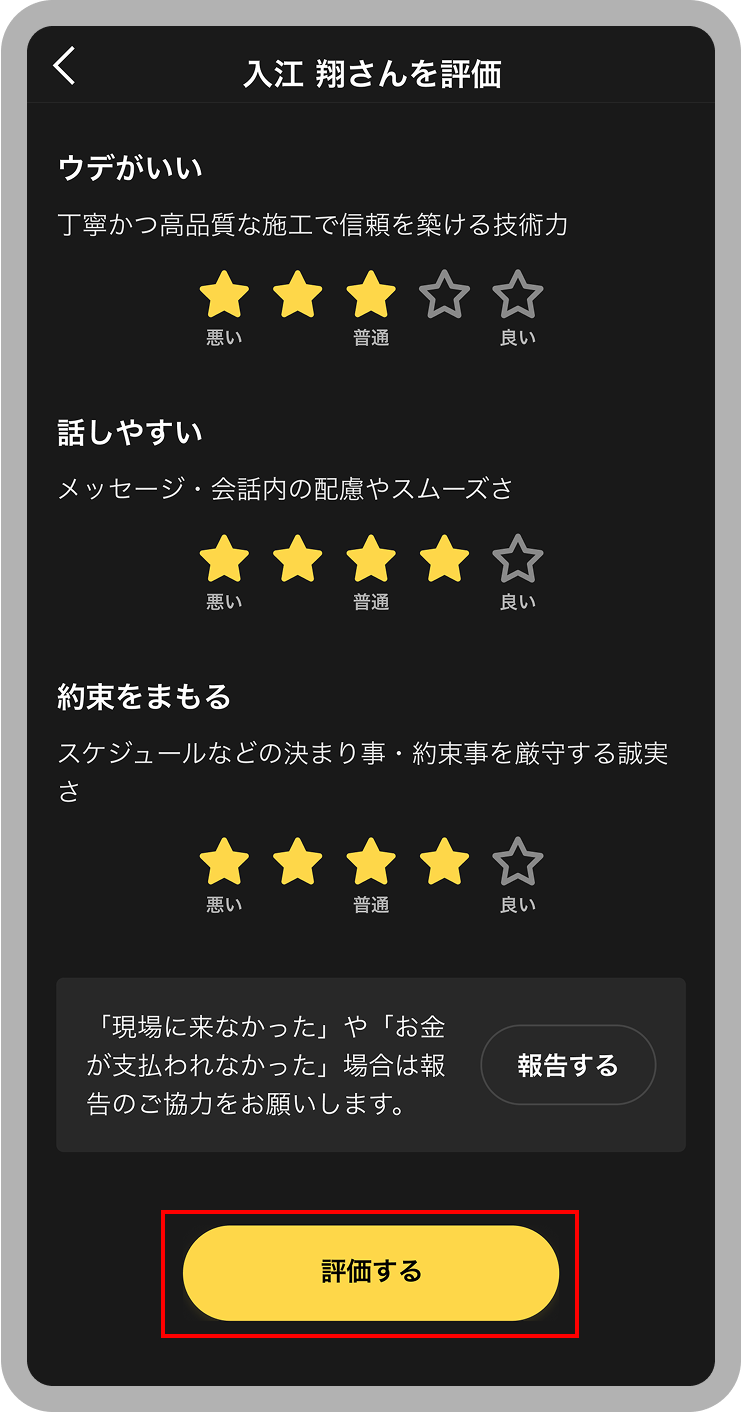Go back using the arrow icon

point(65,67)
